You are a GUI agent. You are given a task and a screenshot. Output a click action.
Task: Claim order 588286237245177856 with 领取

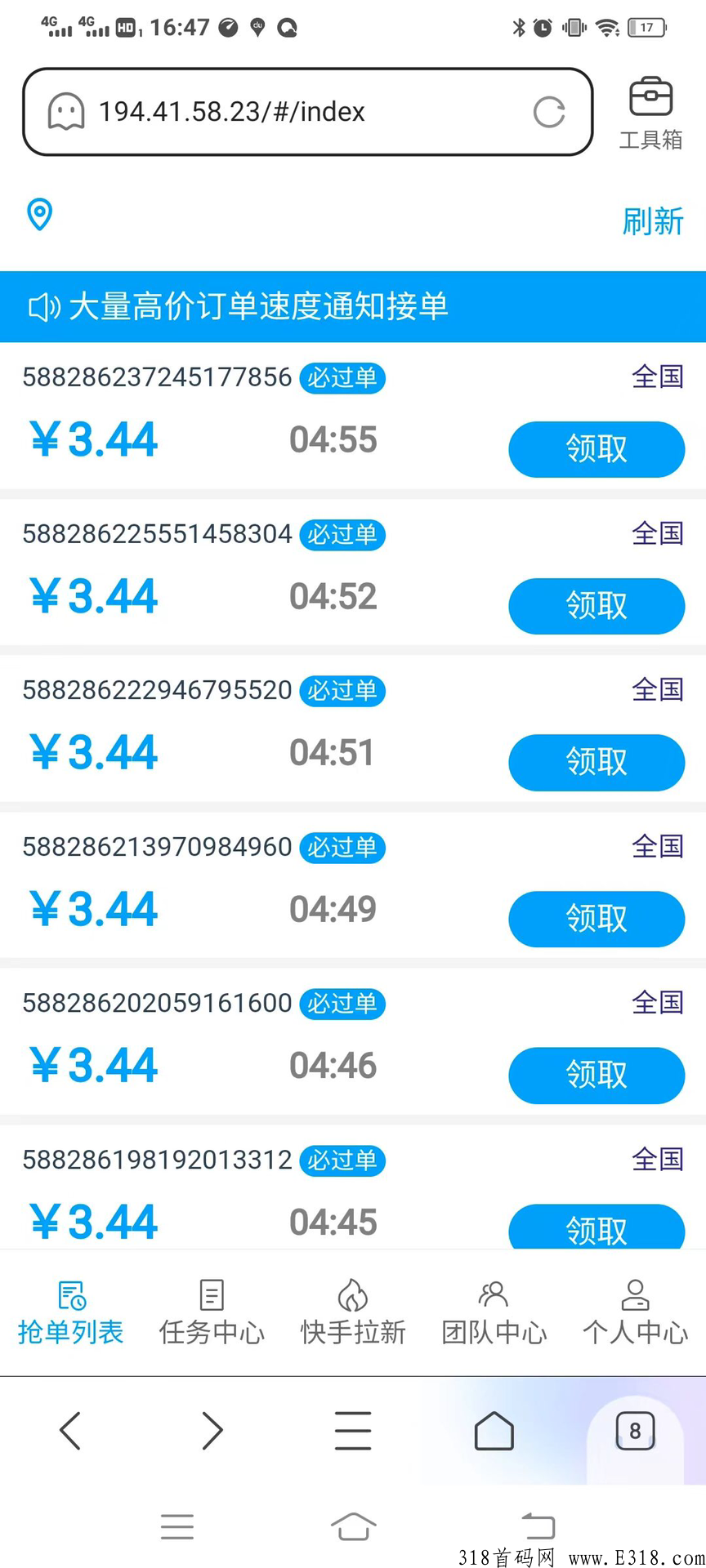click(x=596, y=449)
